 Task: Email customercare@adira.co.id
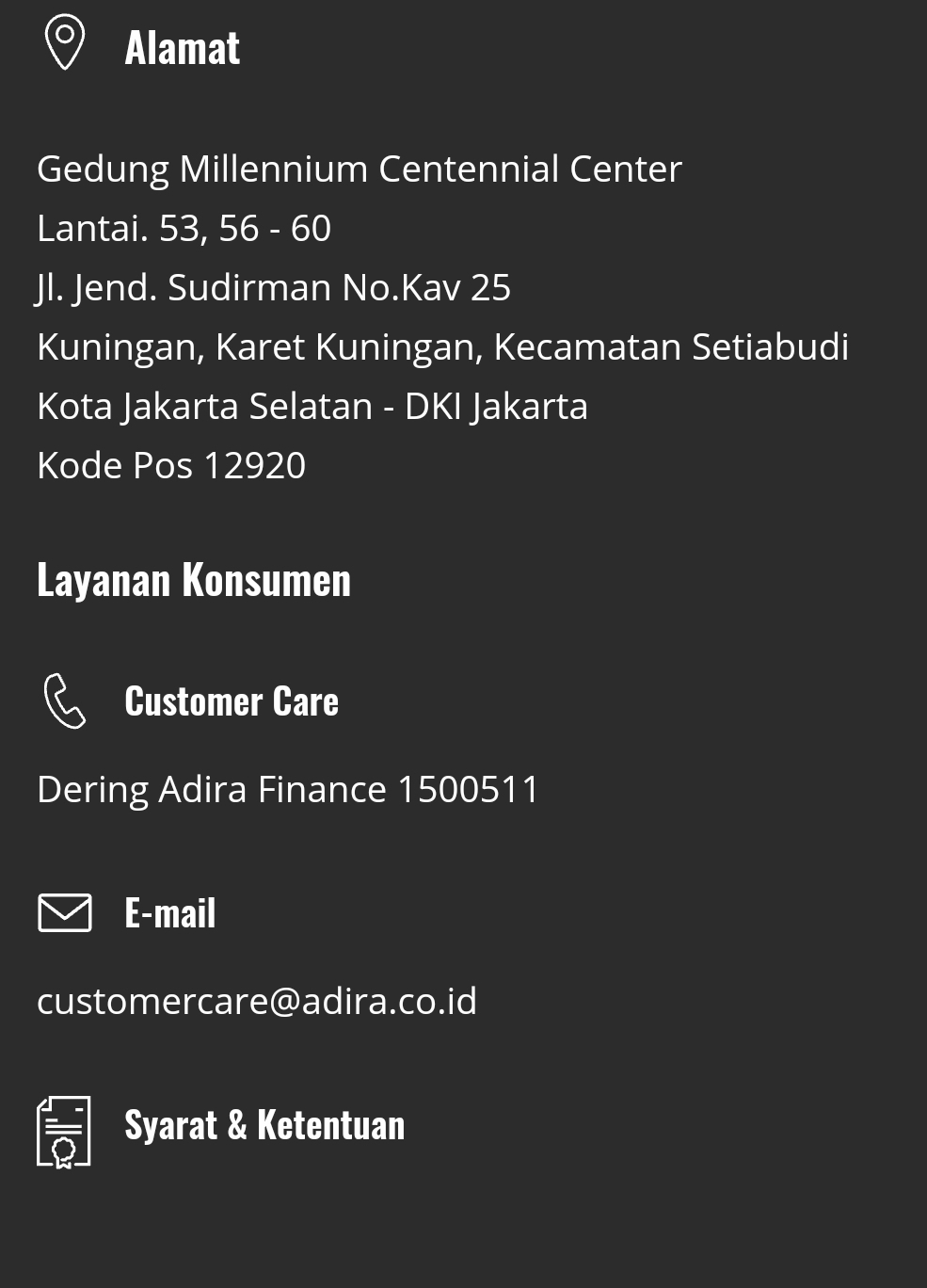click(257, 1001)
